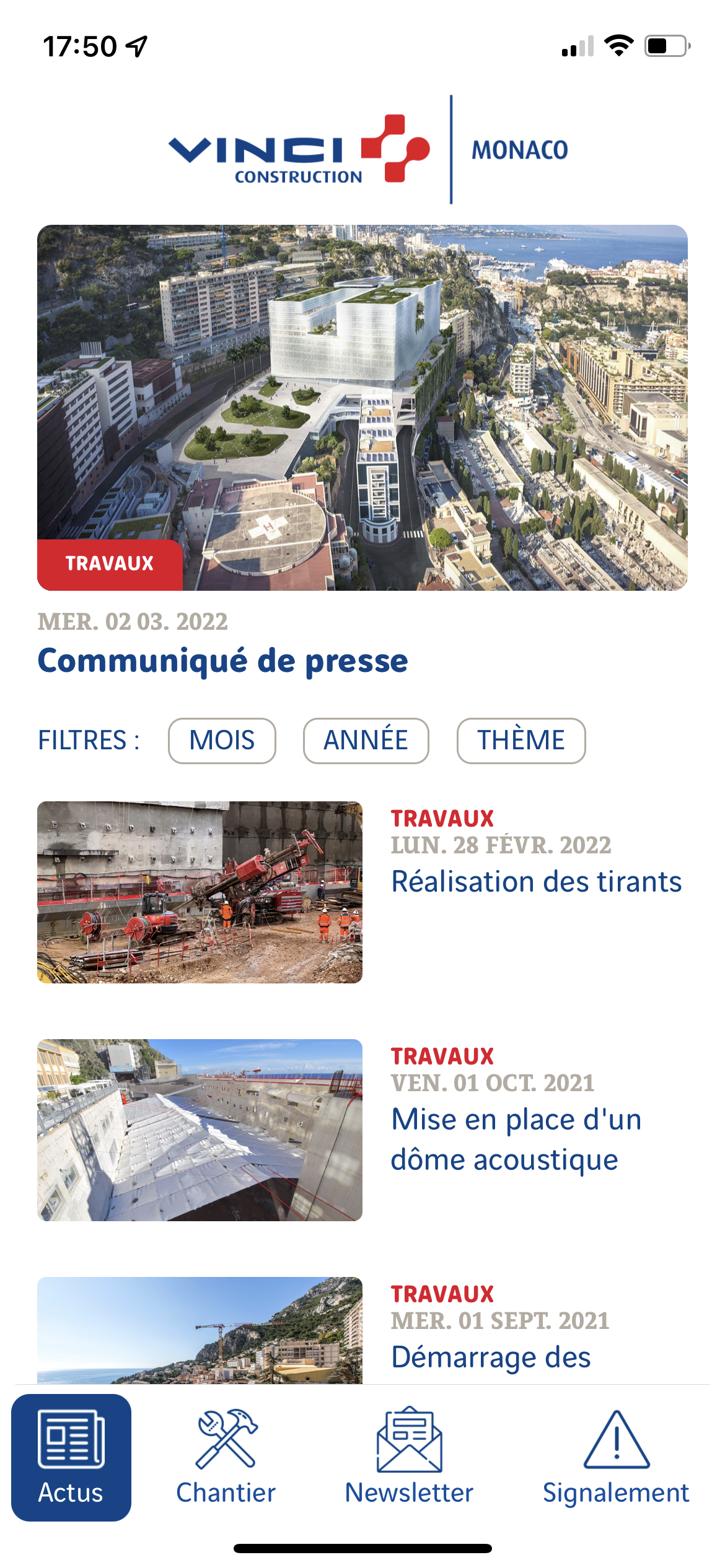Go to the Newsletter tab
The height and width of the screenshot is (1568, 725).
[x=409, y=1457]
